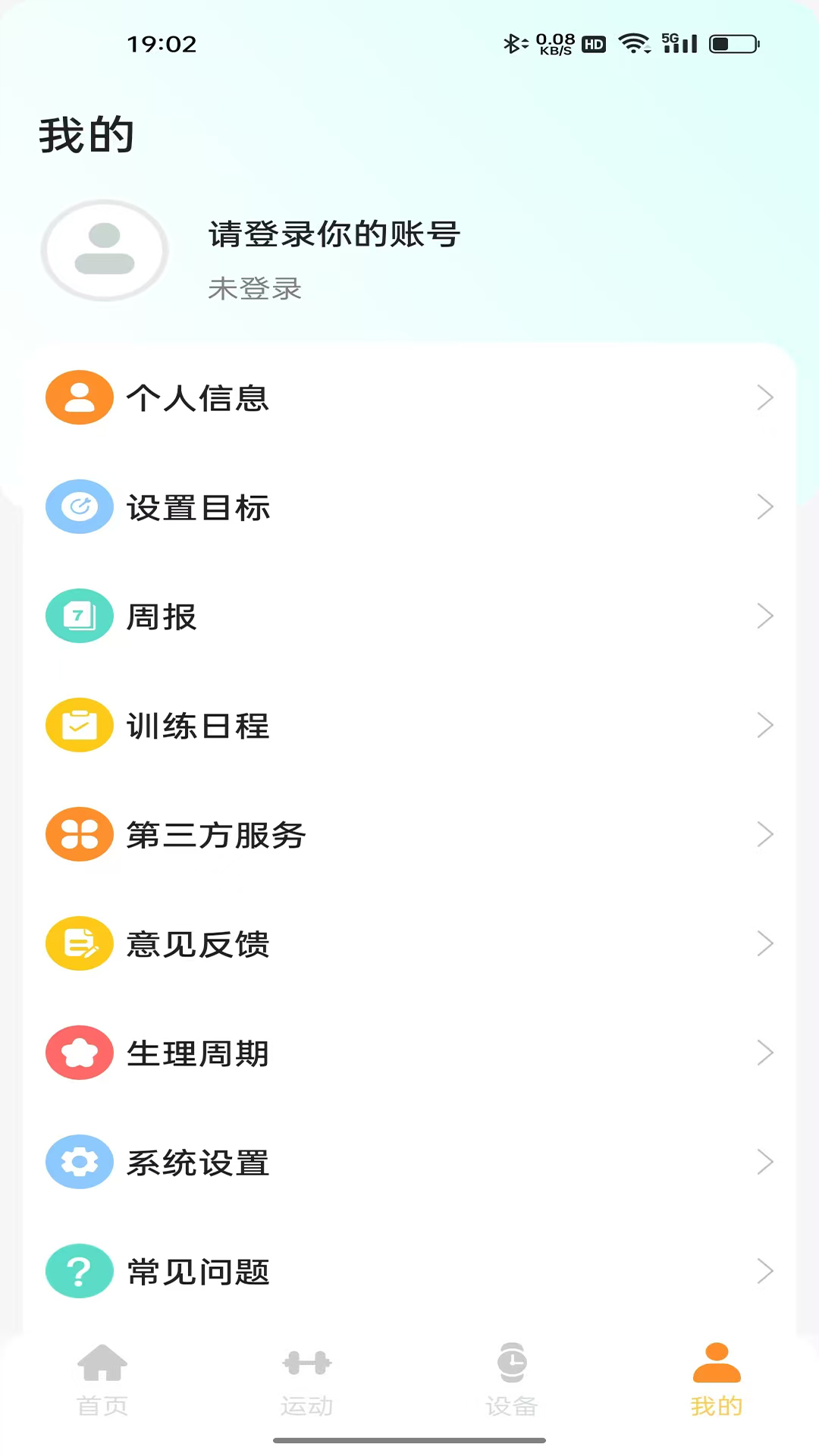The image size is (819, 1456).
Task: Tap 请登录你的账号 to log in
Action: tap(334, 235)
